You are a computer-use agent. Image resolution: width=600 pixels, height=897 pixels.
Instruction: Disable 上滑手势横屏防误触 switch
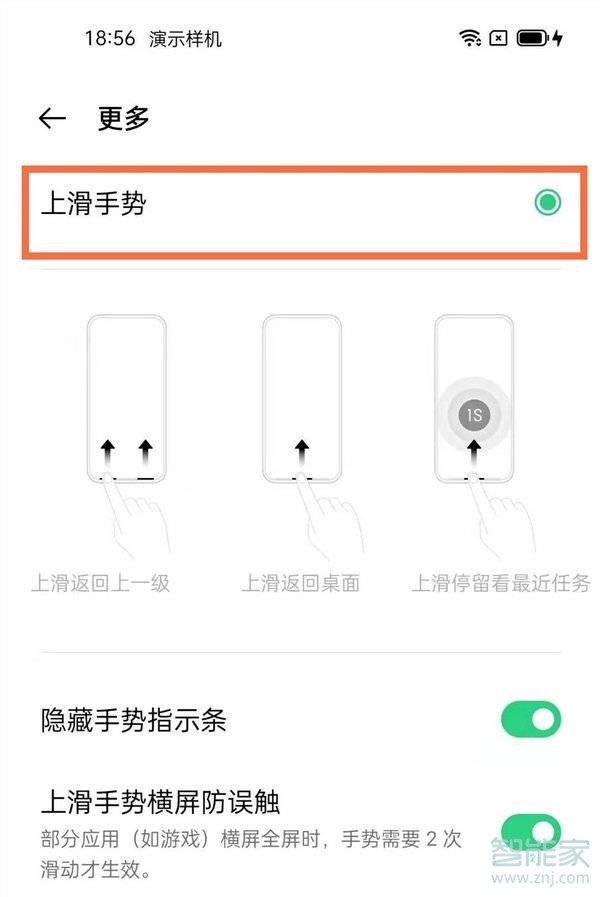[x=530, y=830]
